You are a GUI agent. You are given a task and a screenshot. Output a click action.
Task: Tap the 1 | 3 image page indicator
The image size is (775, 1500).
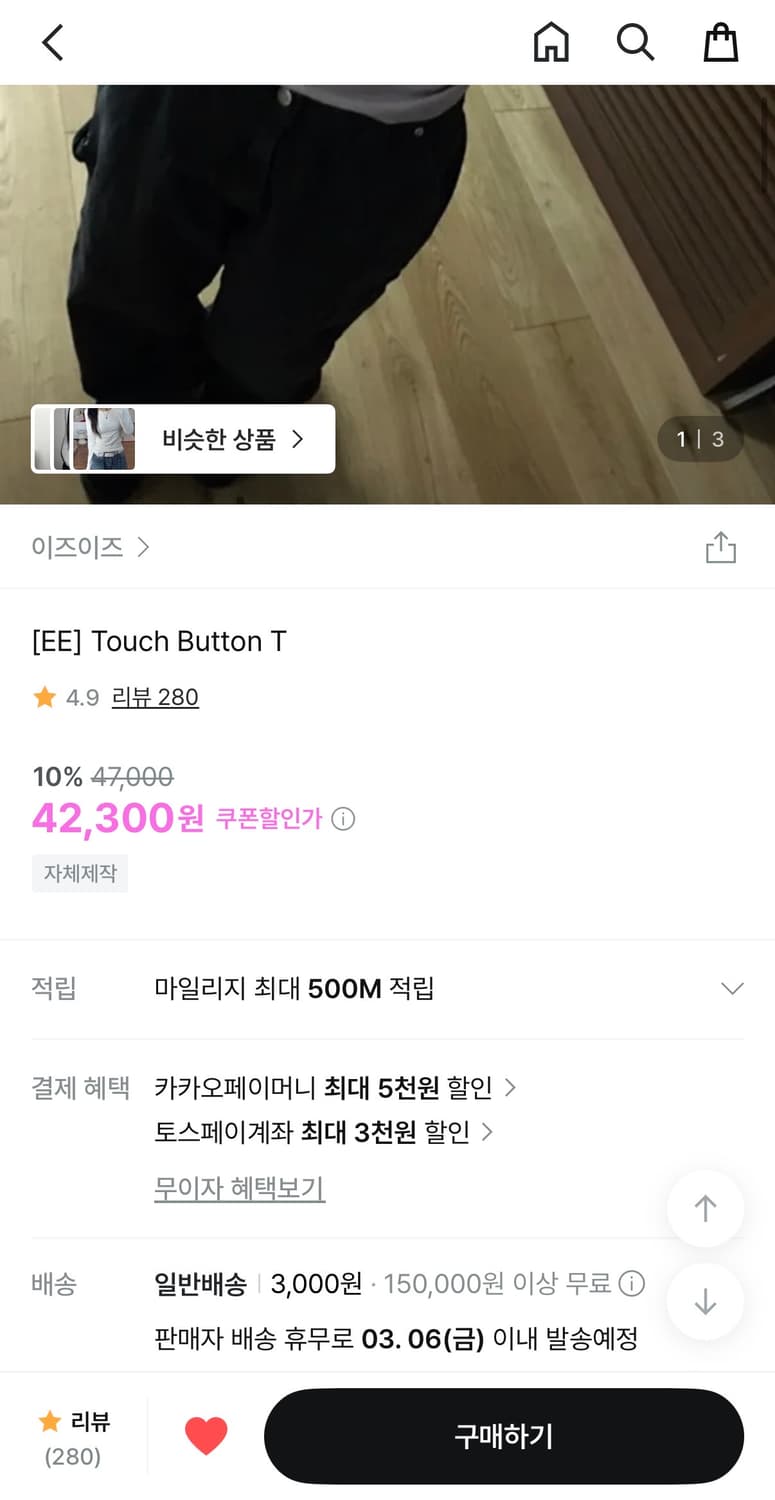(700, 439)
